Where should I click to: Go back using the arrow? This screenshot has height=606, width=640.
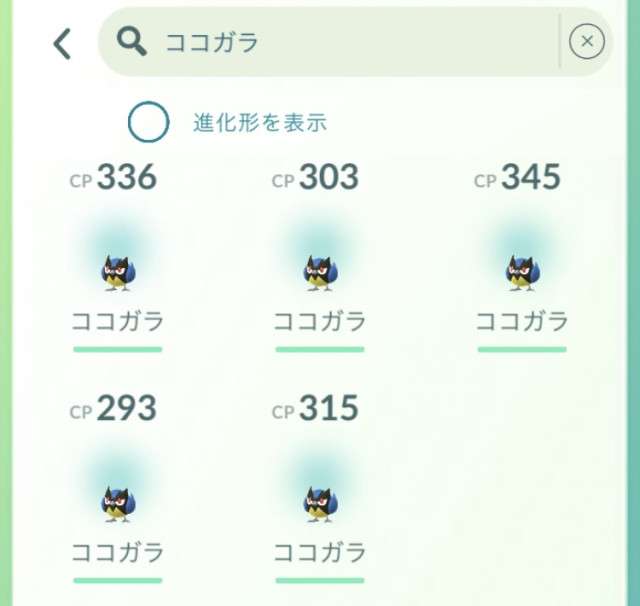coord(62,43)
